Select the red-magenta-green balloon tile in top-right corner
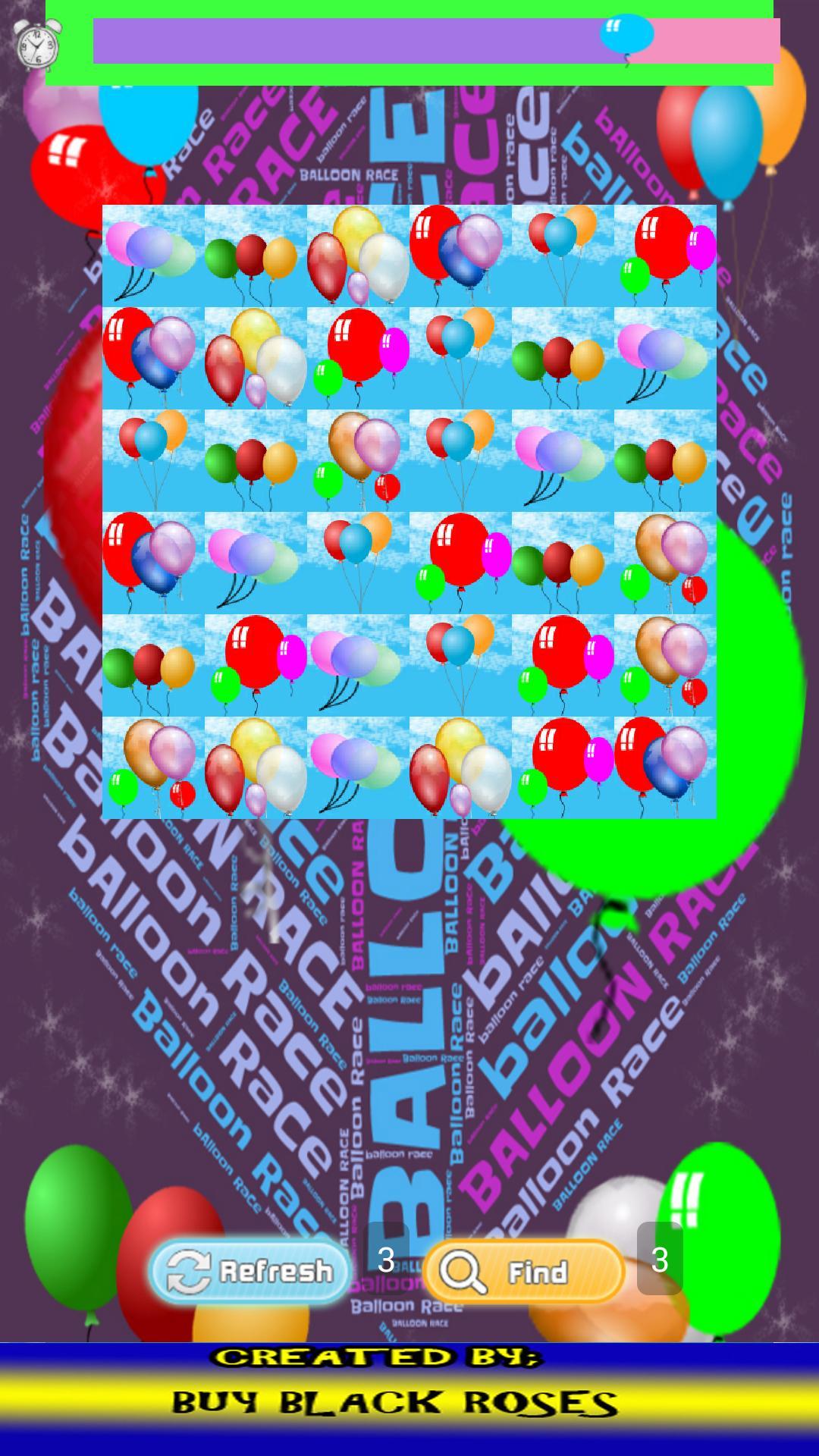This screenshot has height=1456, width=819. tap(665, 256)
